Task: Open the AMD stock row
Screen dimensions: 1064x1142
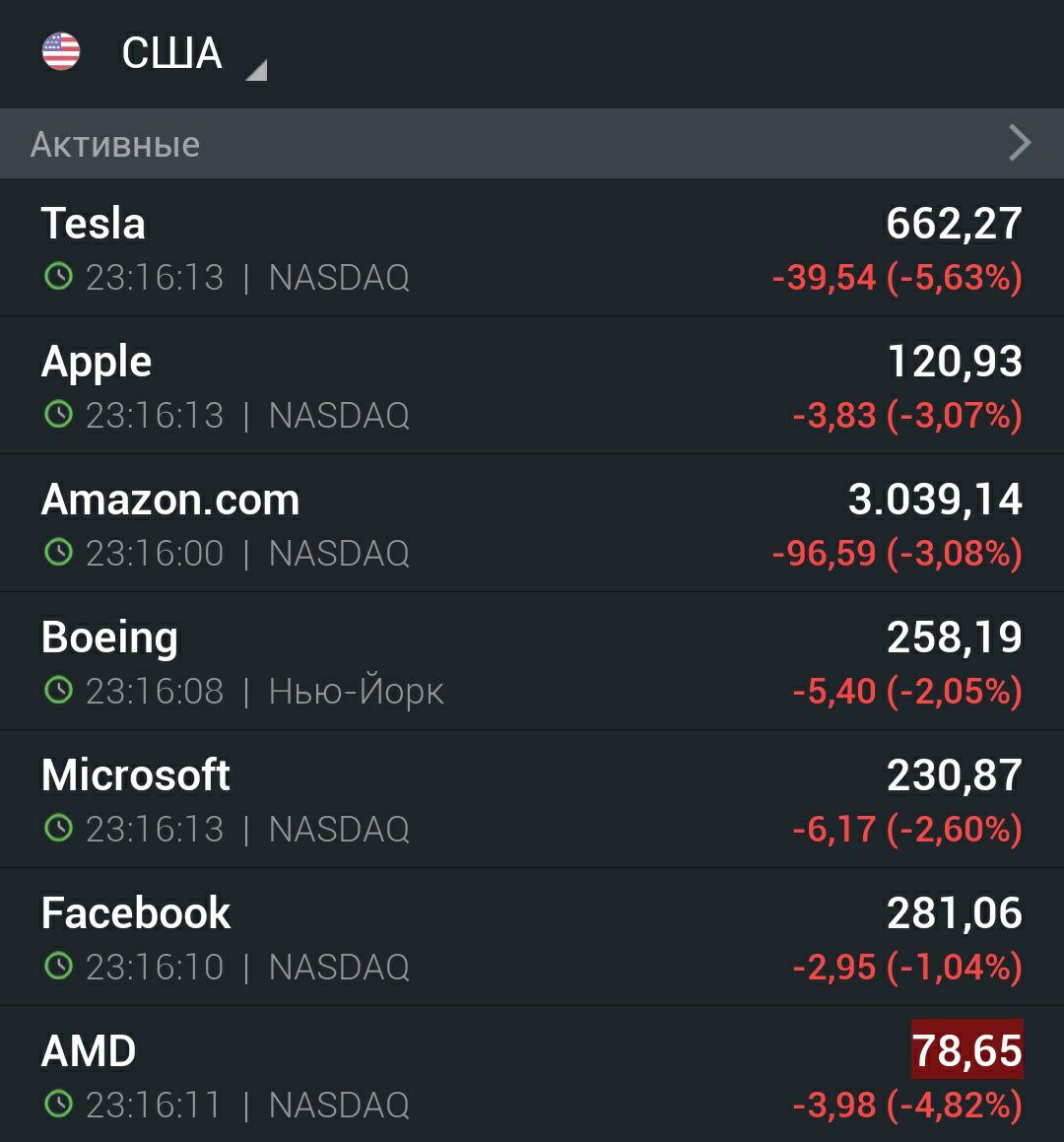Action: tap(532, 1076)
